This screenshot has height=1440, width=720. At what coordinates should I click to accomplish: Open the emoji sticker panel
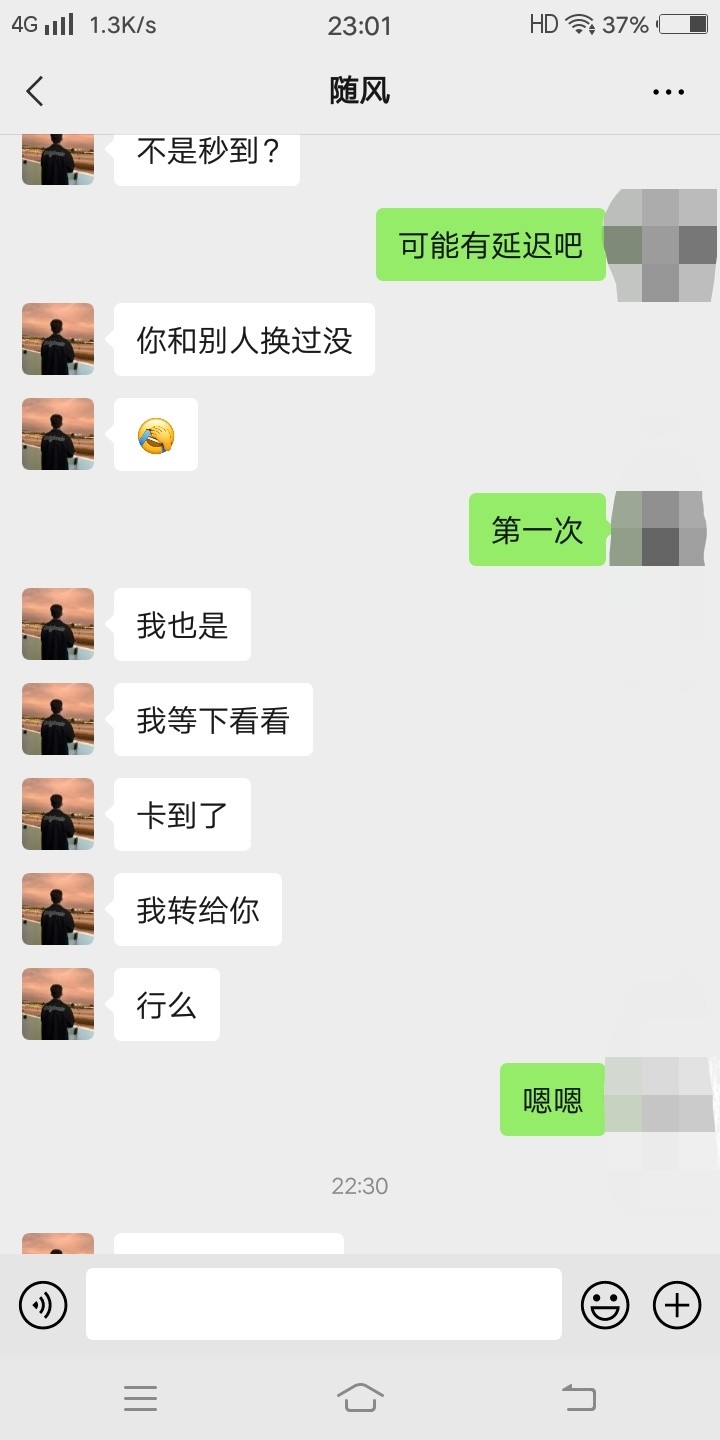pos(605,1305)
